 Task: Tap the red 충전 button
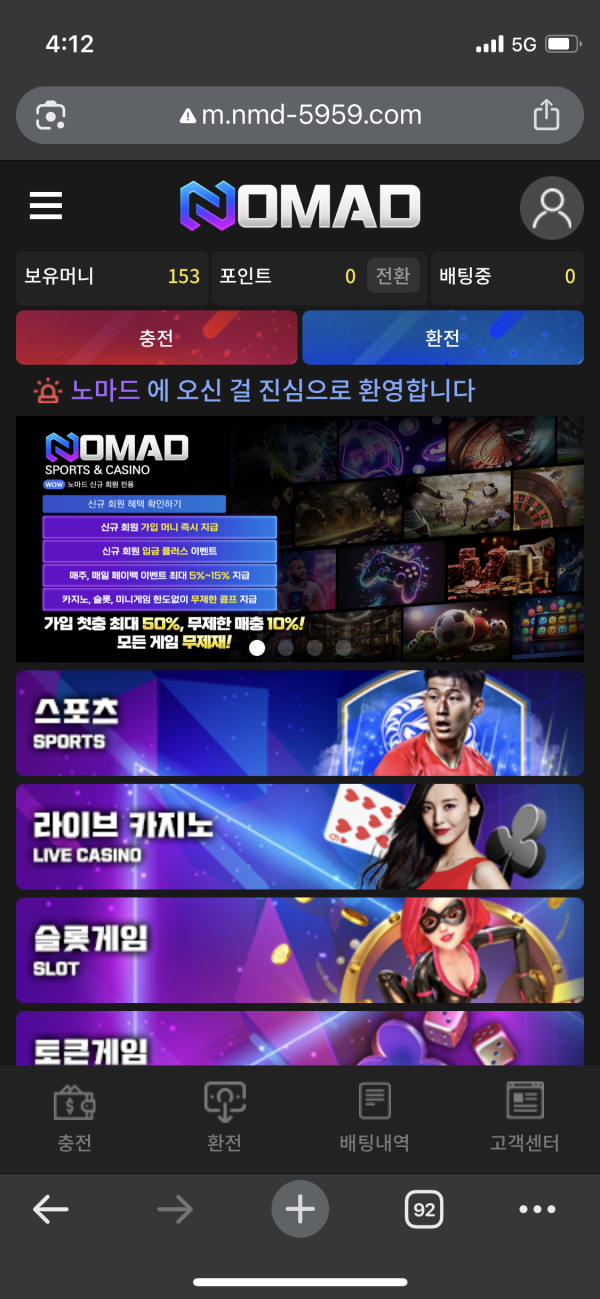[157, 338]
